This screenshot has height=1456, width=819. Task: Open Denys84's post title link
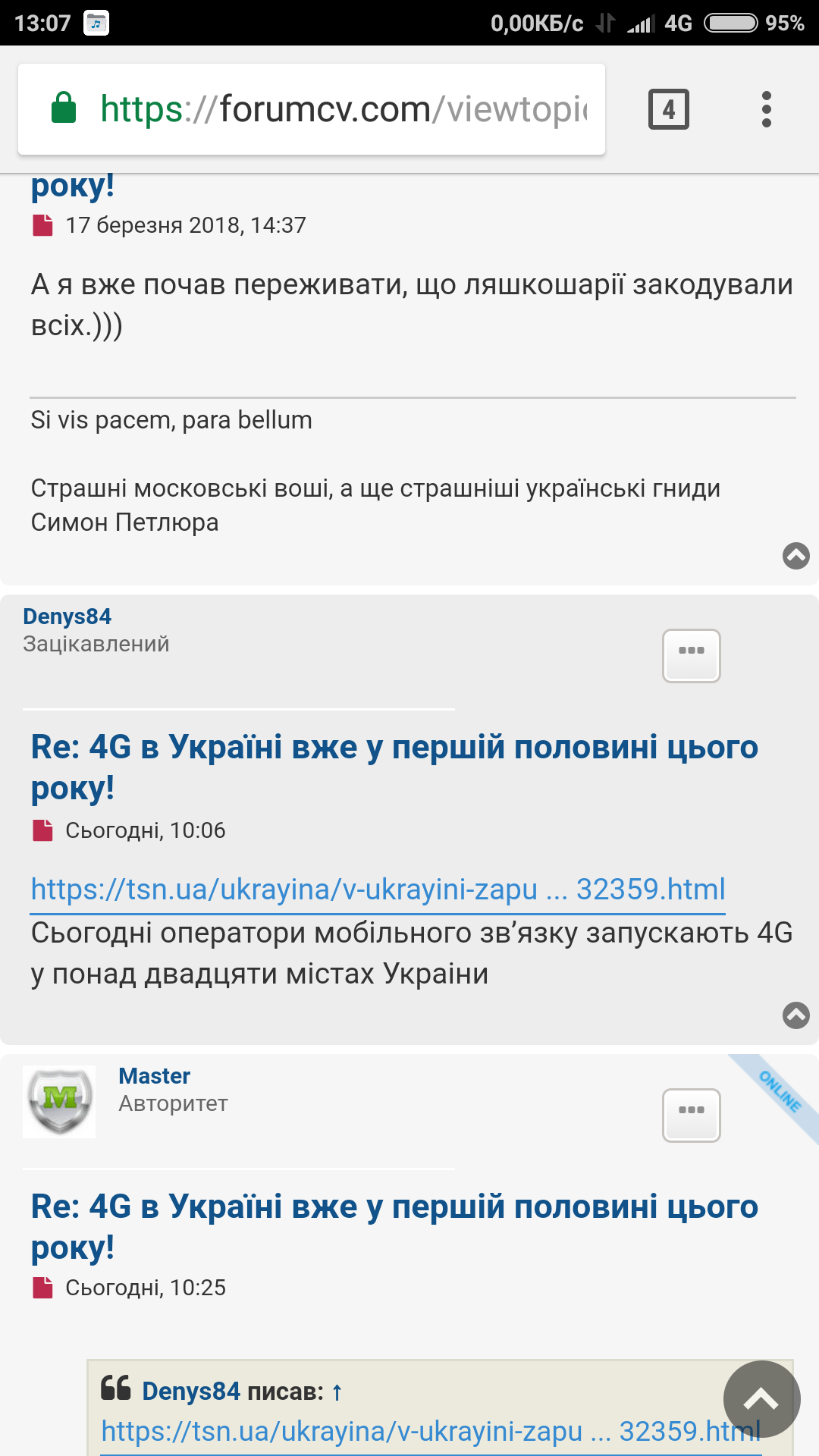click(394, 767)
